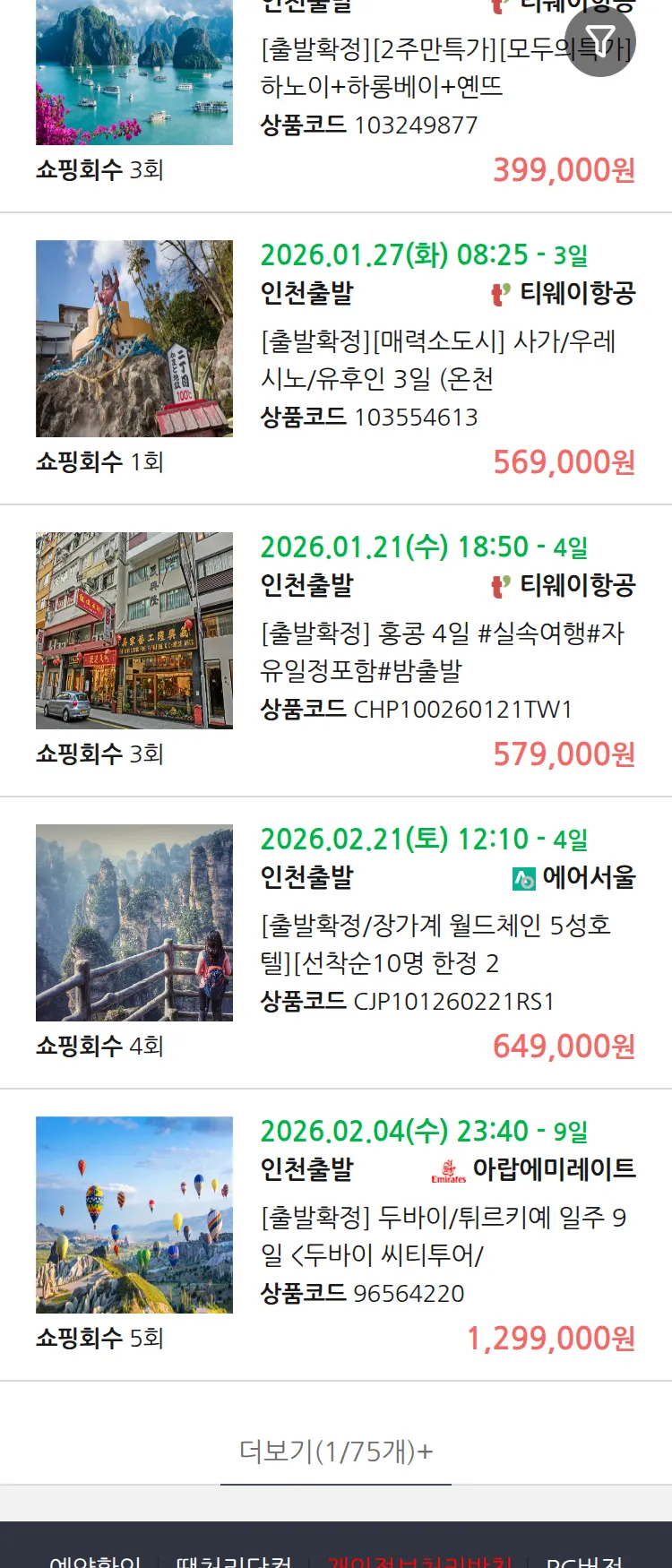Open the filter options

599,41
